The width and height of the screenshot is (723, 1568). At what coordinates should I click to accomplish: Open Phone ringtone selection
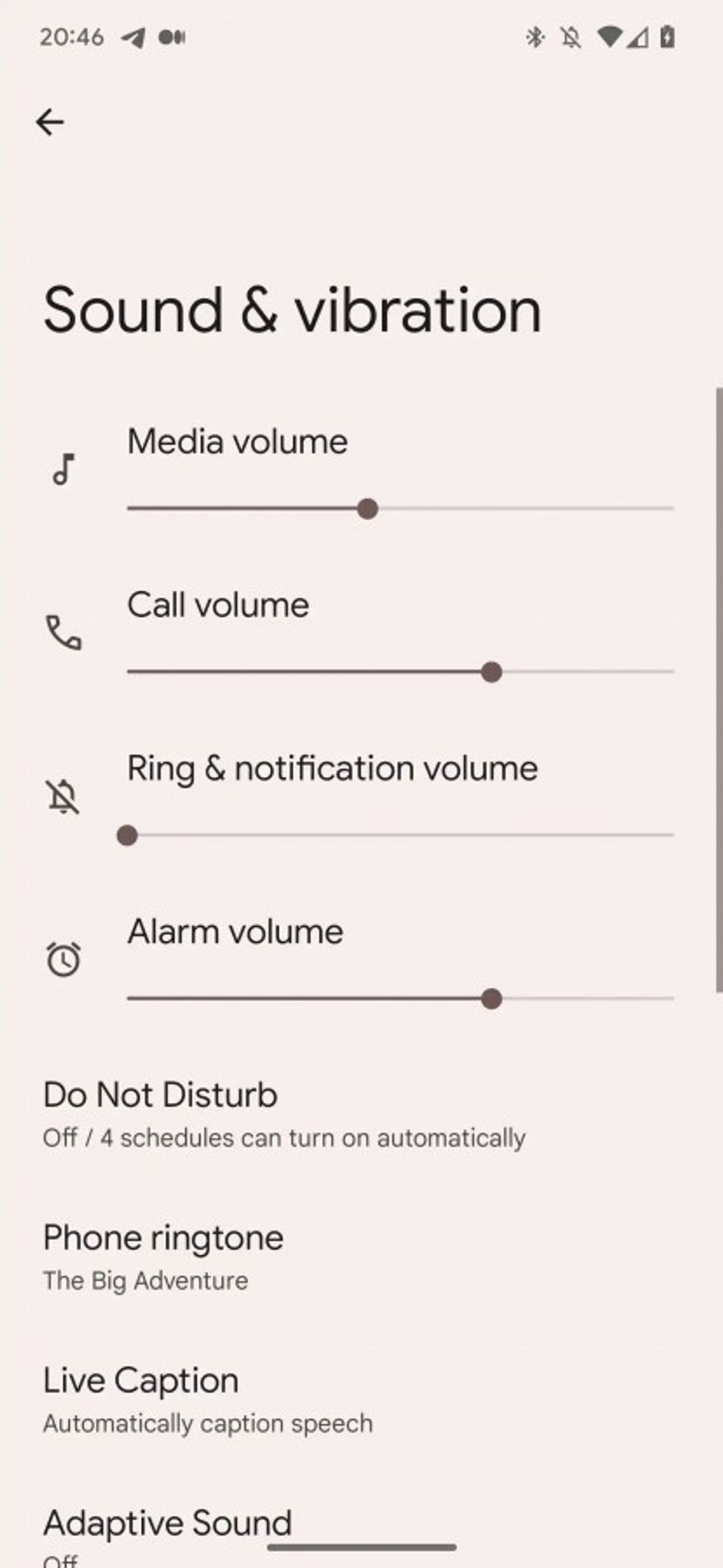point(163,1257)
